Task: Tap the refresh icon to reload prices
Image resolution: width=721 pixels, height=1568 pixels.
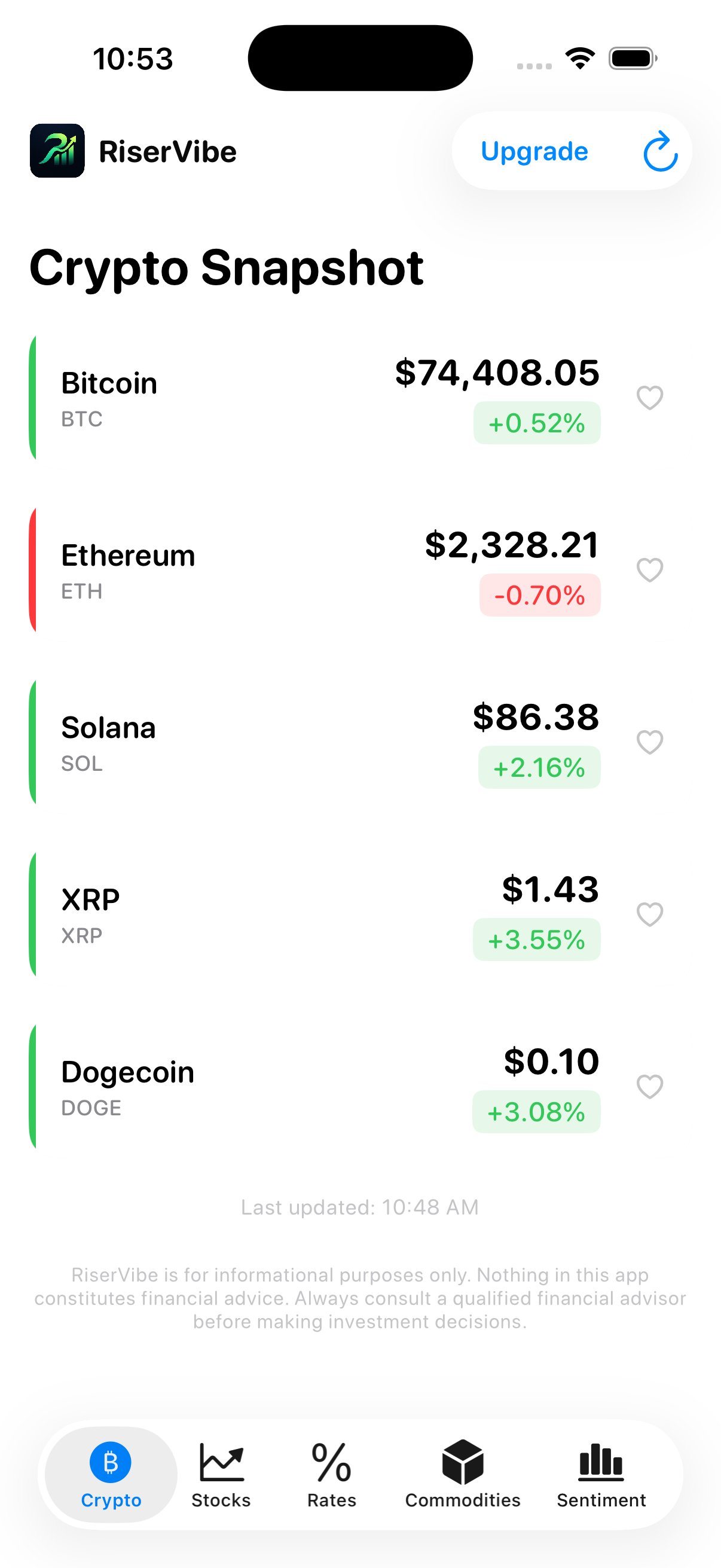Action: [x=661, y=152]
